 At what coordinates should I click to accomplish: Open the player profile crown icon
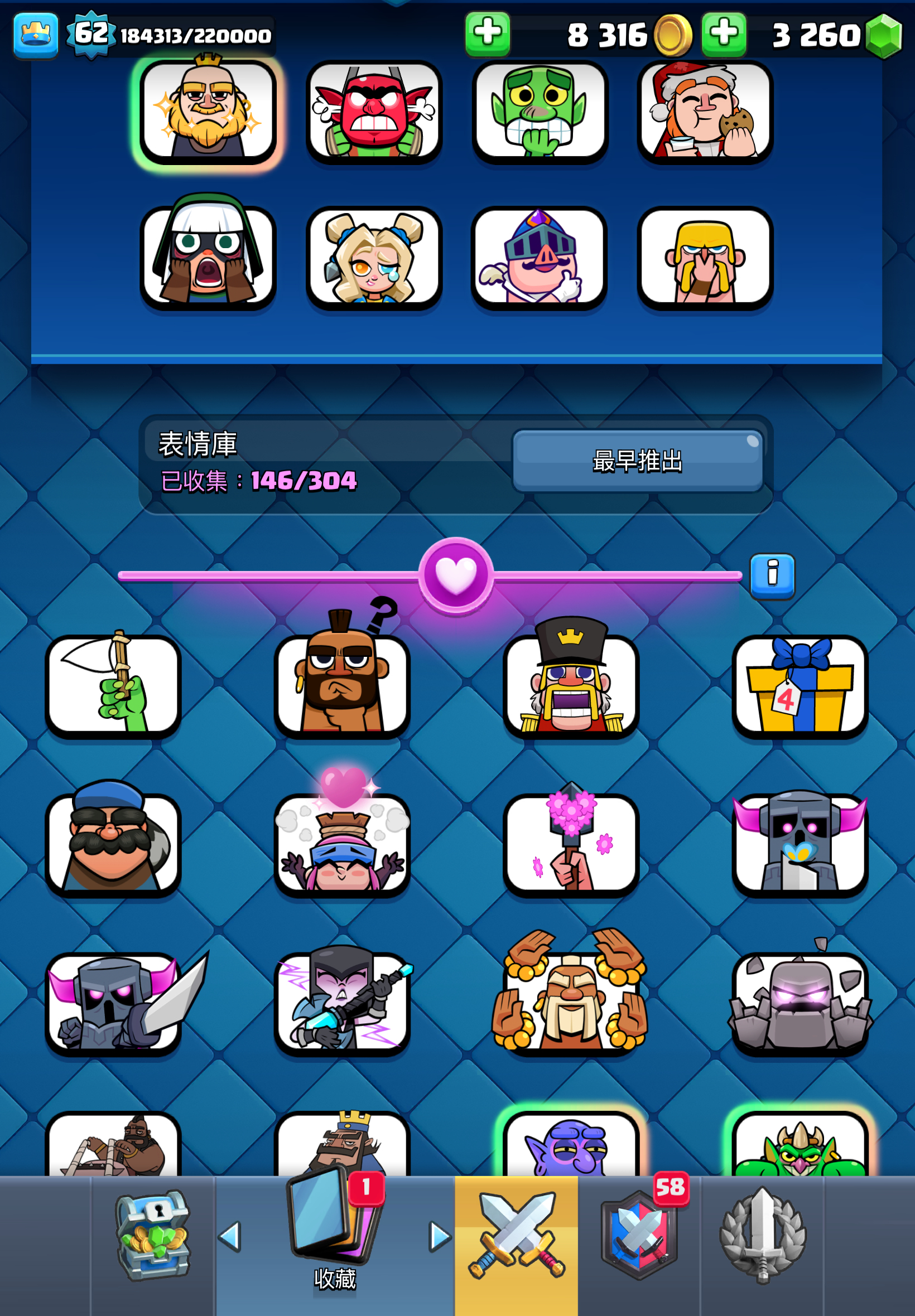(x=36, y=35)
